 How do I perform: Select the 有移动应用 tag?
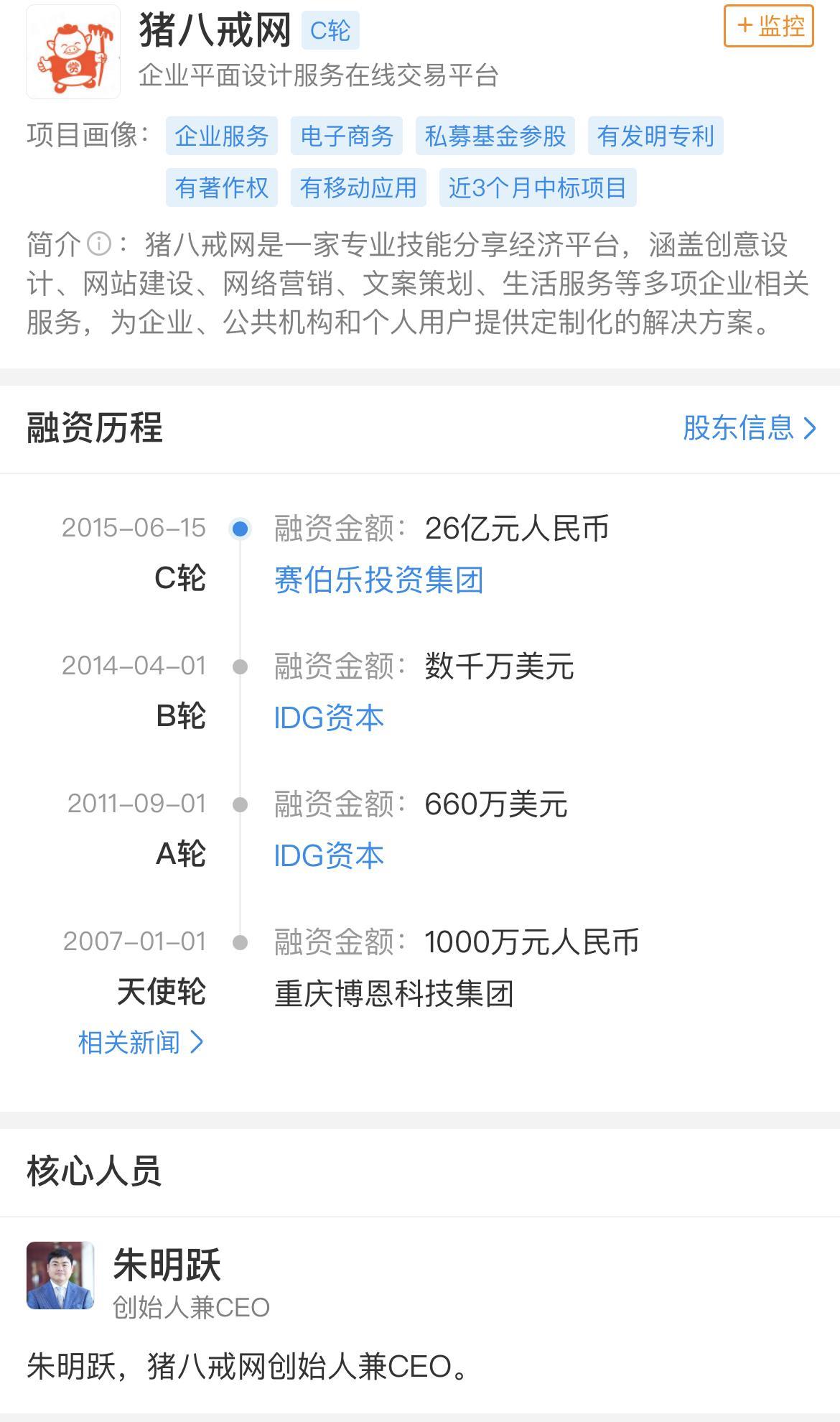[358, 187]
